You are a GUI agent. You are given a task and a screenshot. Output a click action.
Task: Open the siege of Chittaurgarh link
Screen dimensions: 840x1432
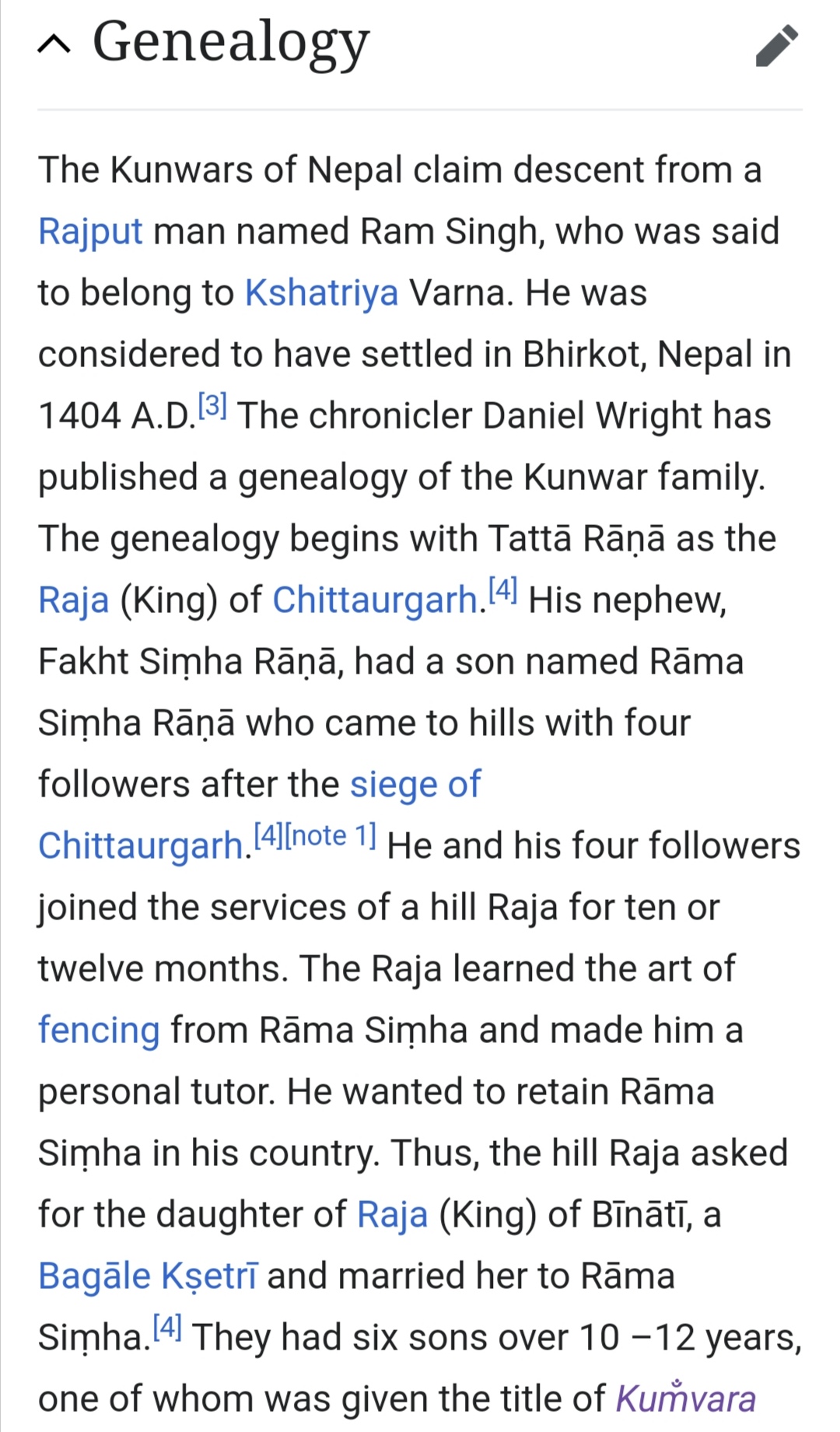tap(415, 784)
